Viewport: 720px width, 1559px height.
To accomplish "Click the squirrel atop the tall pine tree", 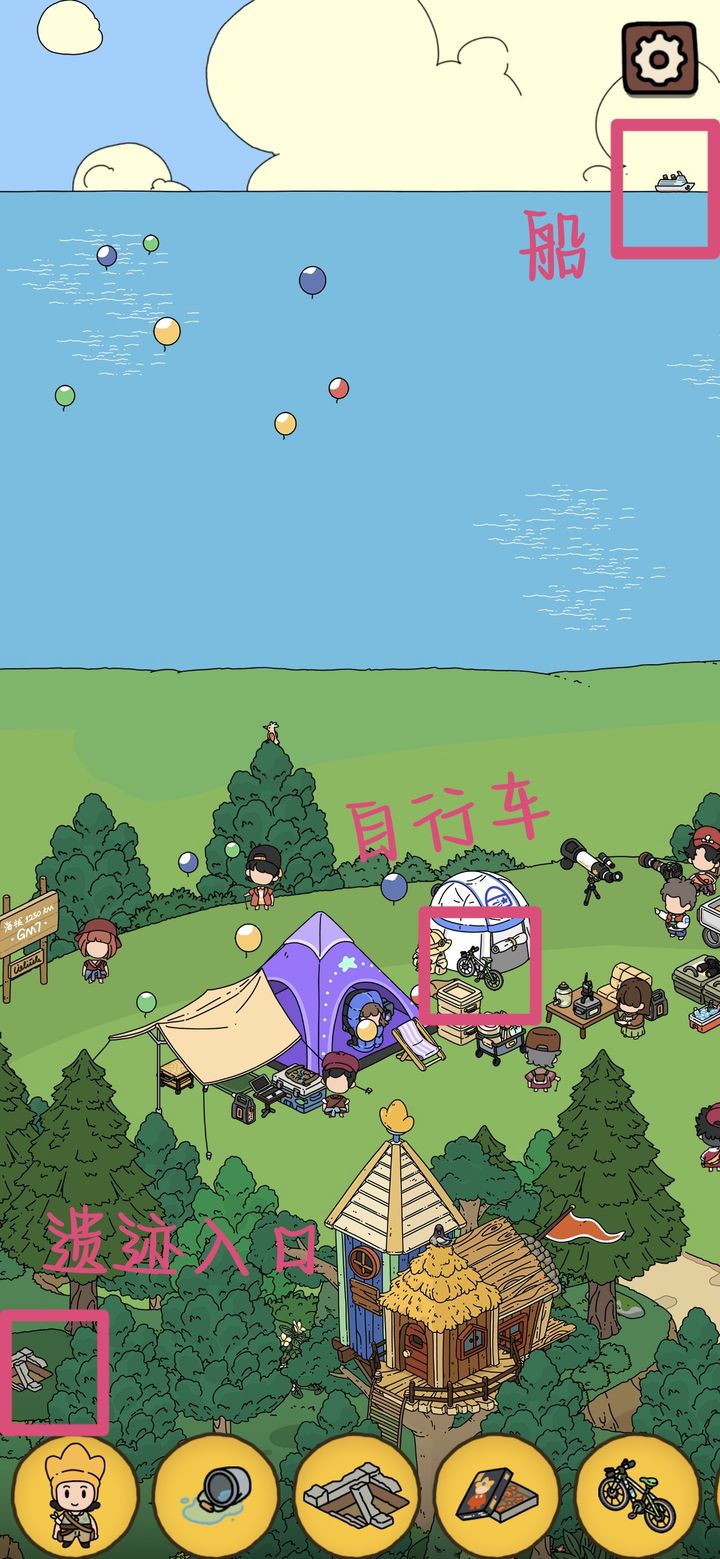I will pos(271,733).
